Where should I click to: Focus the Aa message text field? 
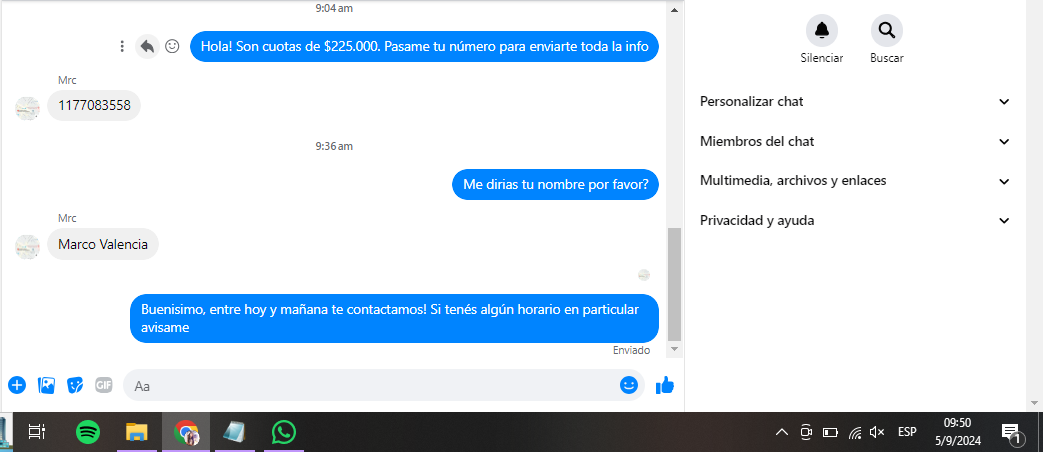point(370,385)
